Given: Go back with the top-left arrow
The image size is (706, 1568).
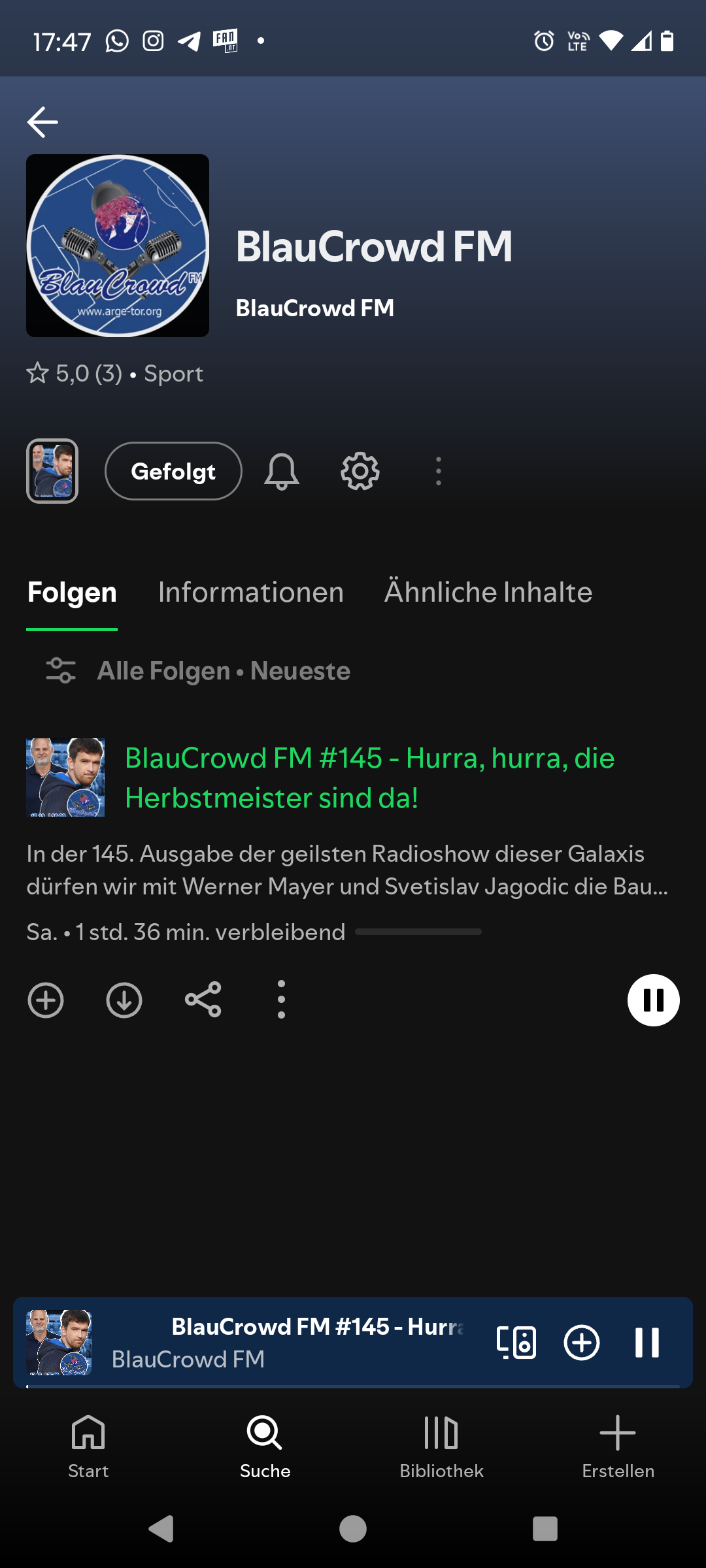Looking at the screenshot, I should click(42, 122).
